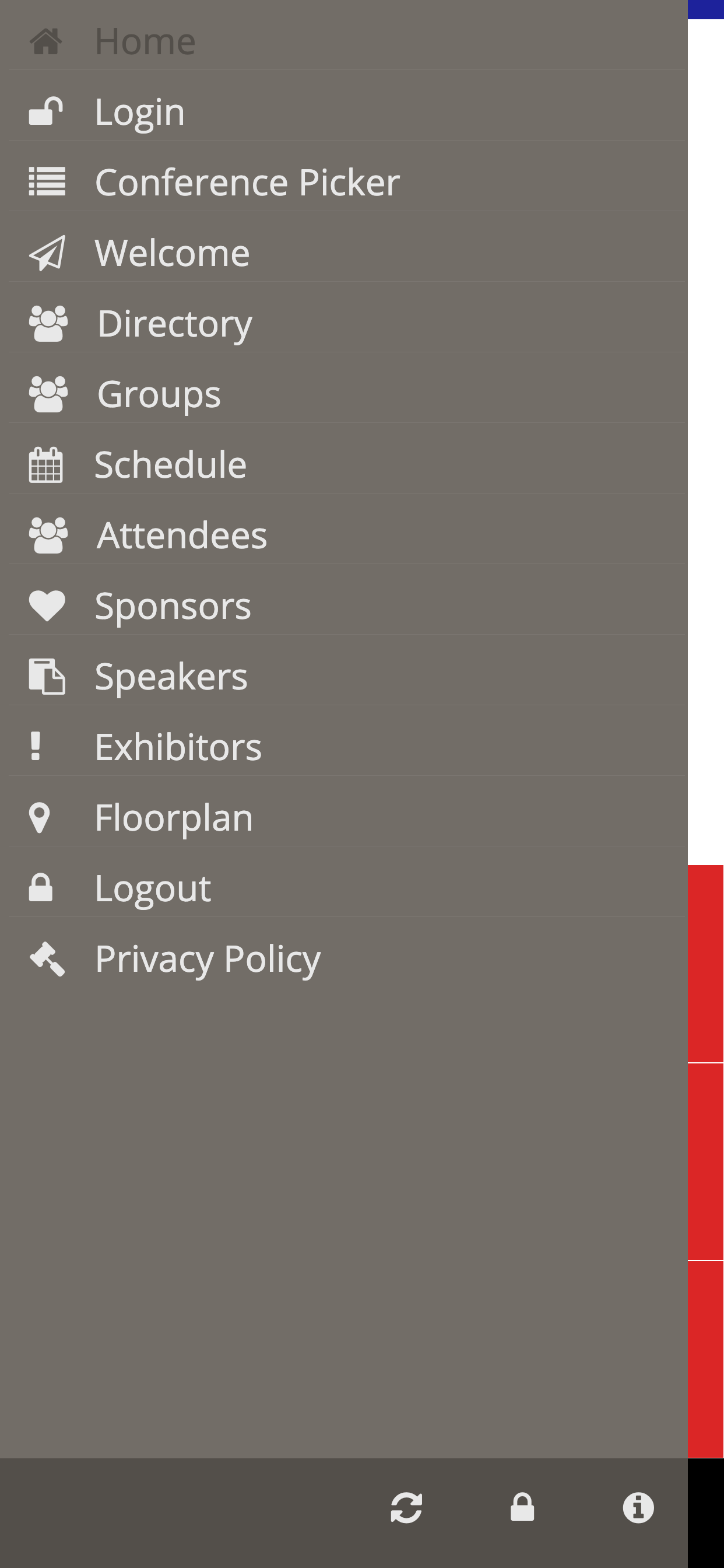Viewport: 724px width, 1568px height.
Task: Open the Speakers section
Action: (171, 676)
